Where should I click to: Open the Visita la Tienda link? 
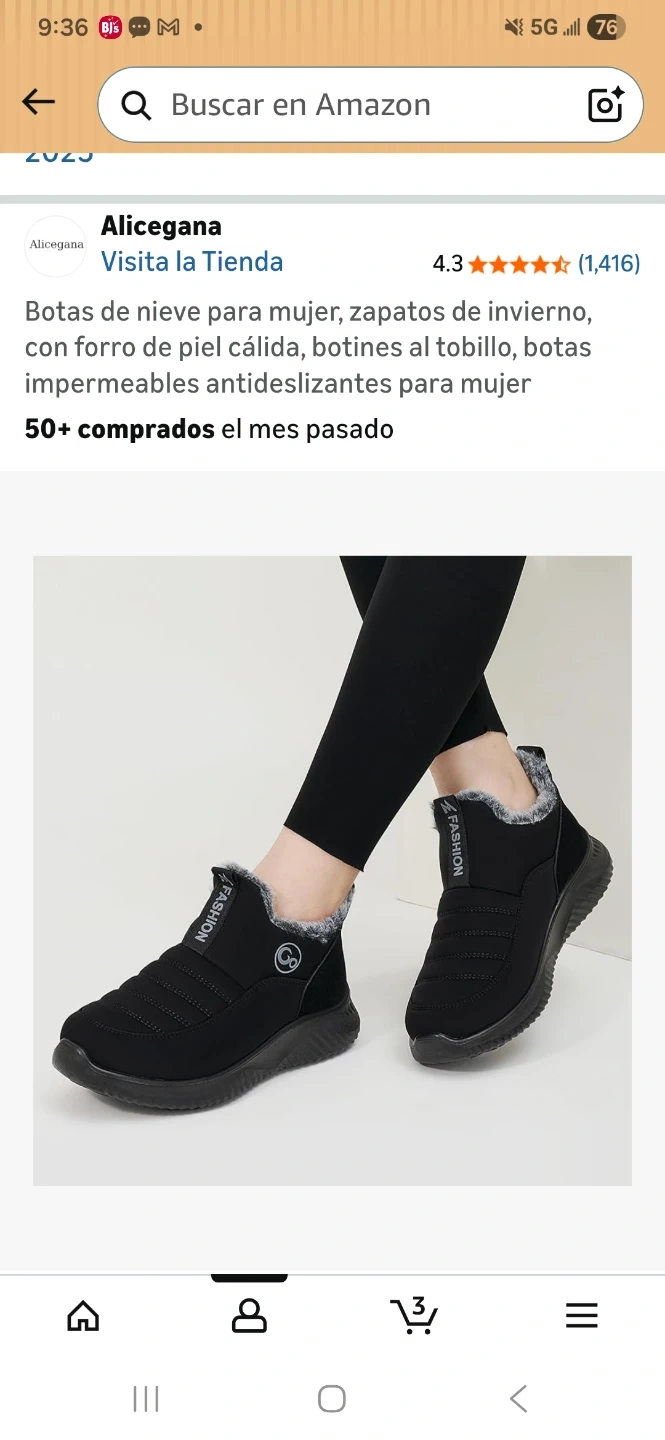[192, 262]
